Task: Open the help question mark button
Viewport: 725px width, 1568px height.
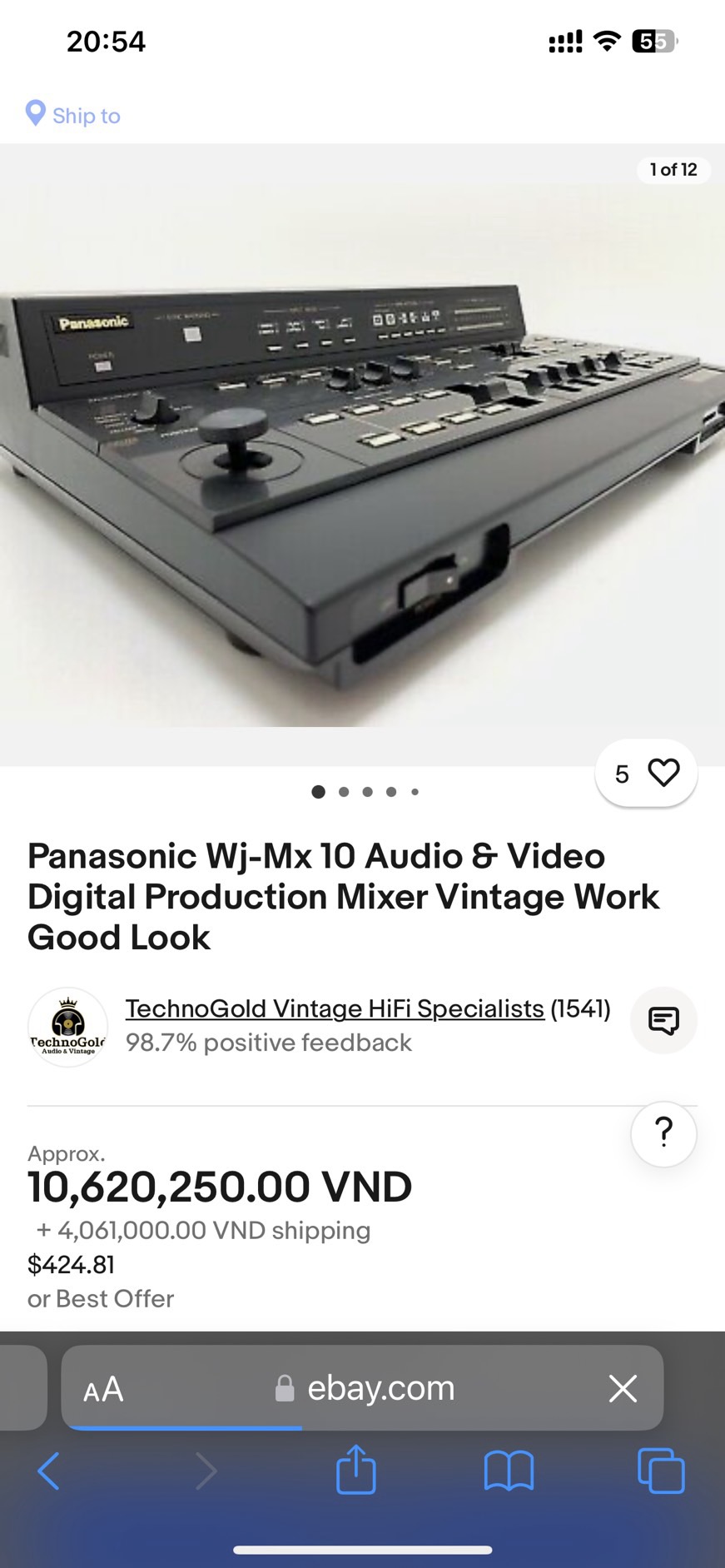Action: point(663,1133)
